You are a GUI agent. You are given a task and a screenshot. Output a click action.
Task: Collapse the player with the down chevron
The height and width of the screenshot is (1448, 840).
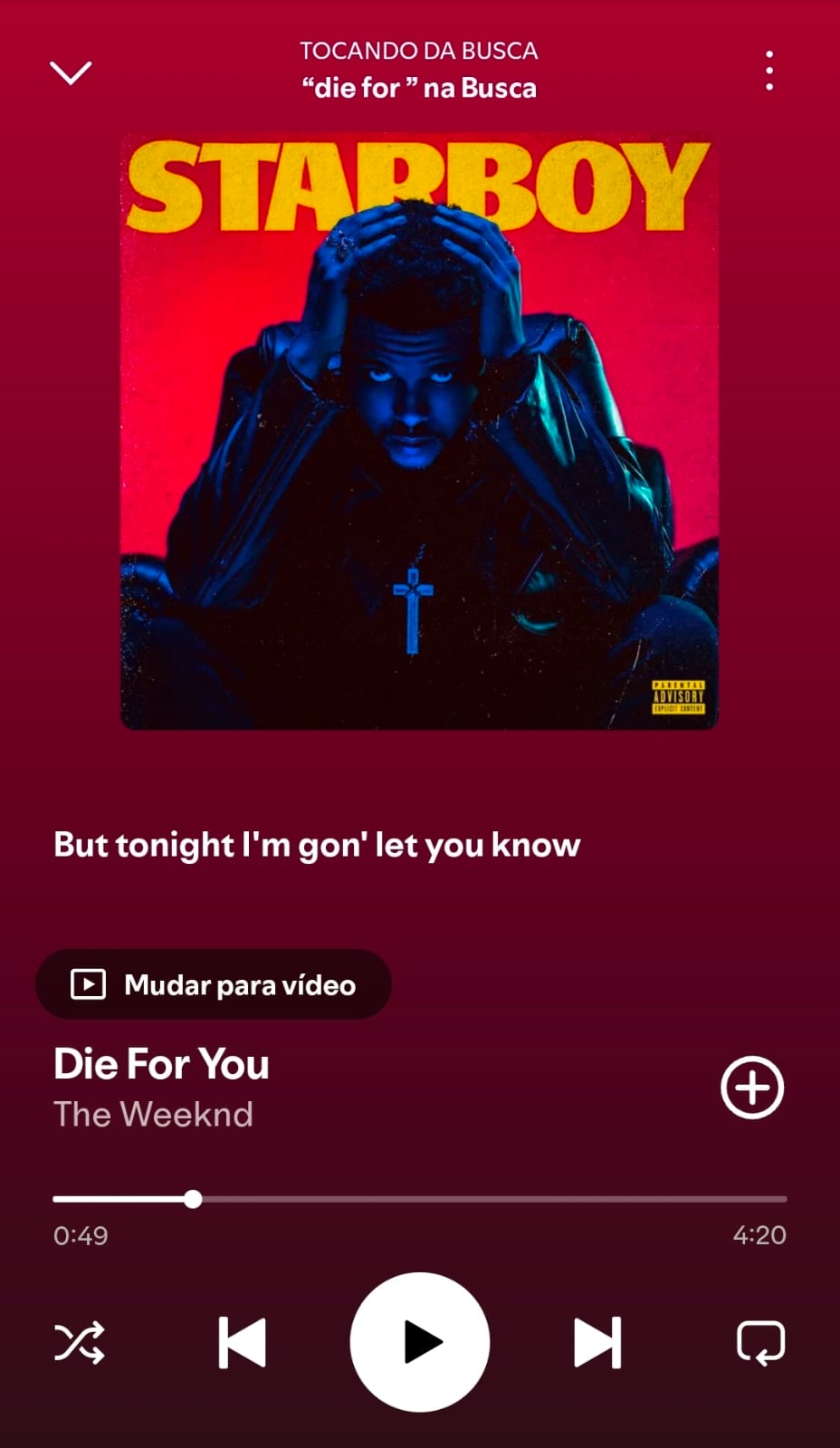coord(71,72)
